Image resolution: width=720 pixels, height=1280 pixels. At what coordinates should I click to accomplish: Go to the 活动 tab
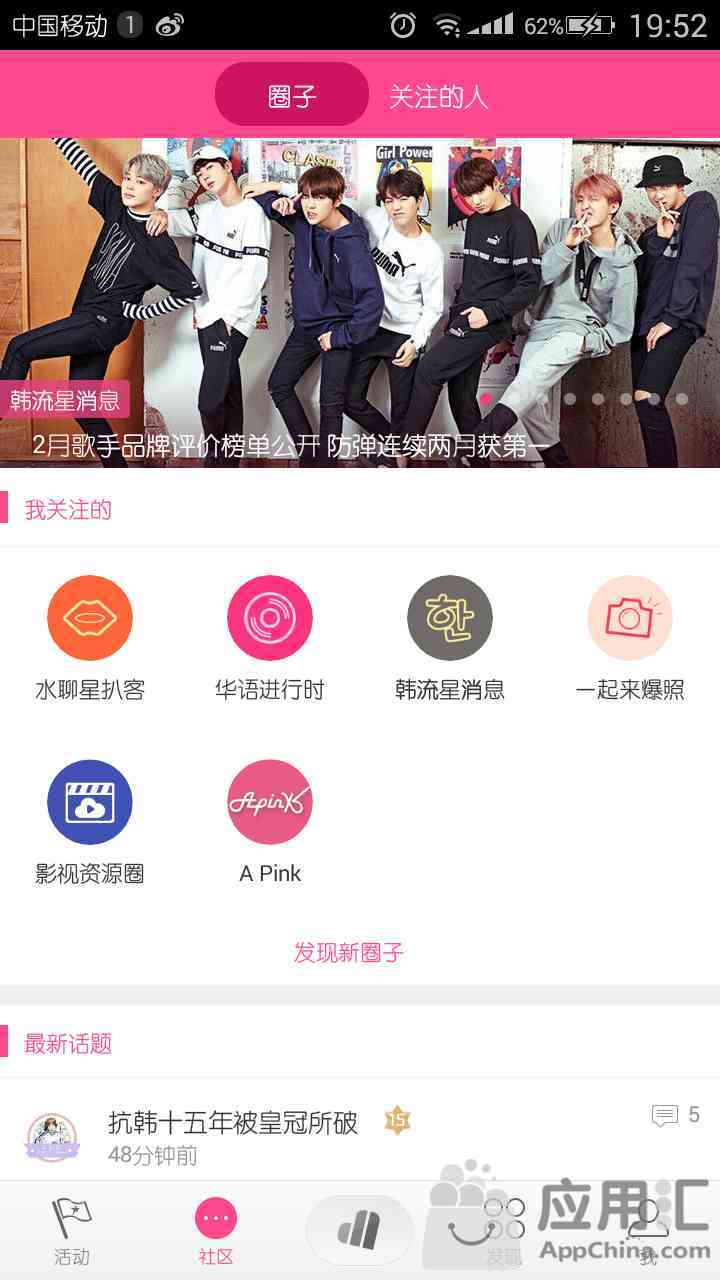[72, 1231]
